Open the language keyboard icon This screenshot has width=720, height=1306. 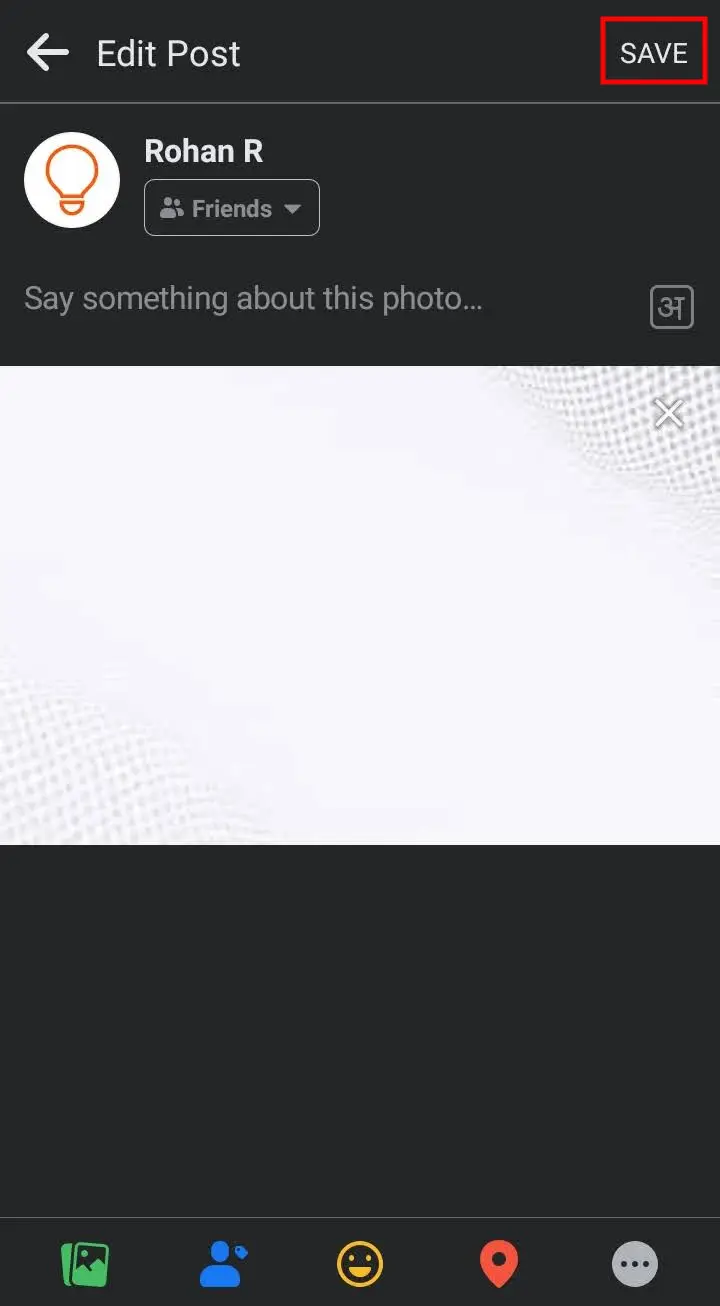(671, 308)
